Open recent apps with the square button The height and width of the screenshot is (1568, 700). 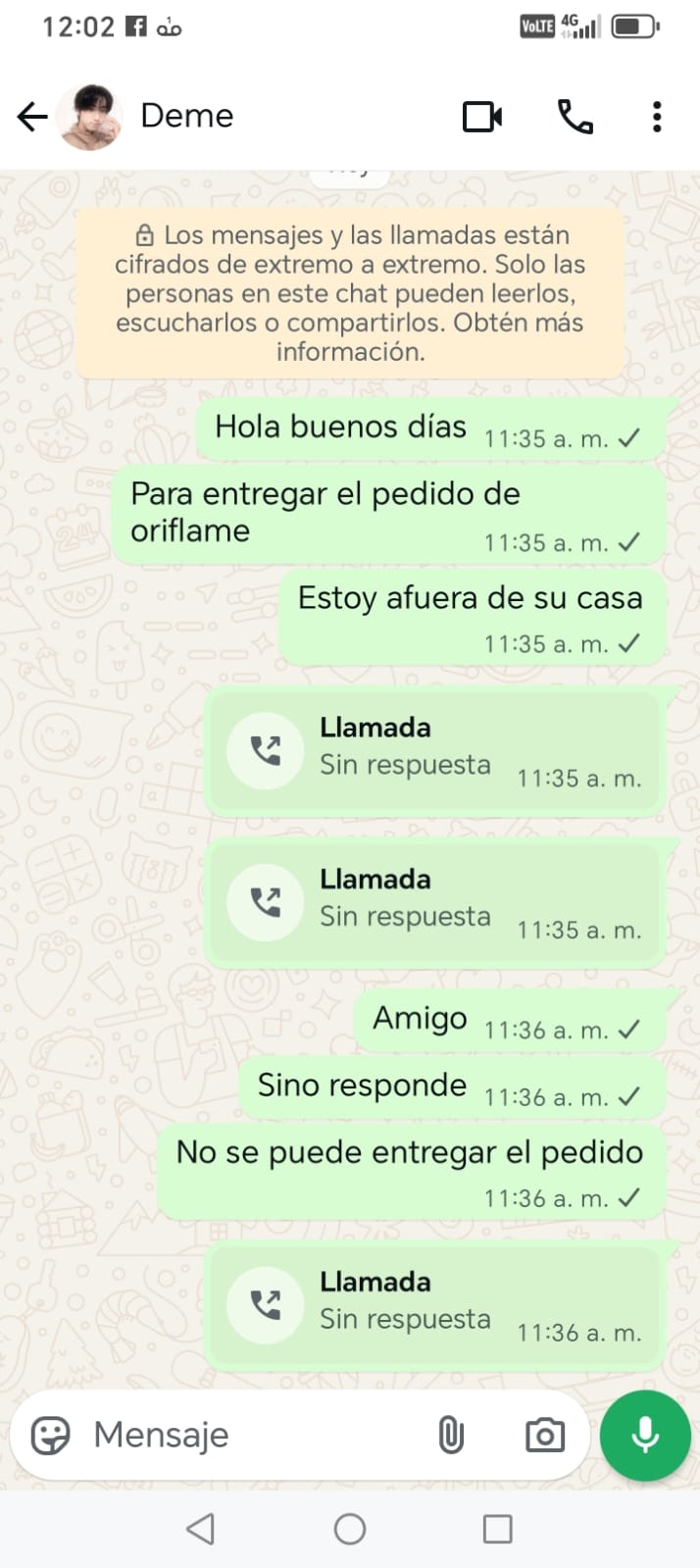pos(497,1529)
